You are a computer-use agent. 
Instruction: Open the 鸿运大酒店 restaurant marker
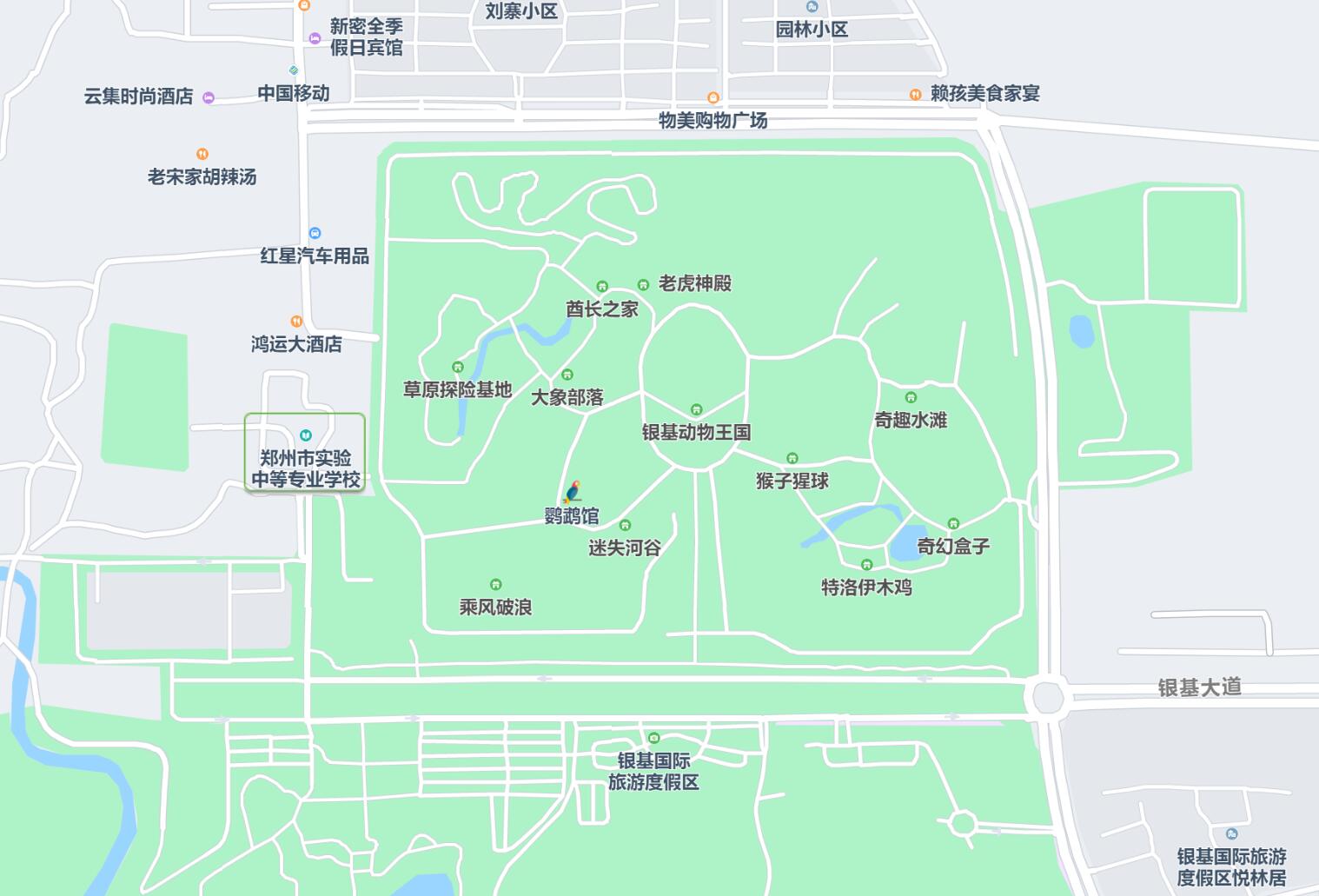(x=296, y=322)
